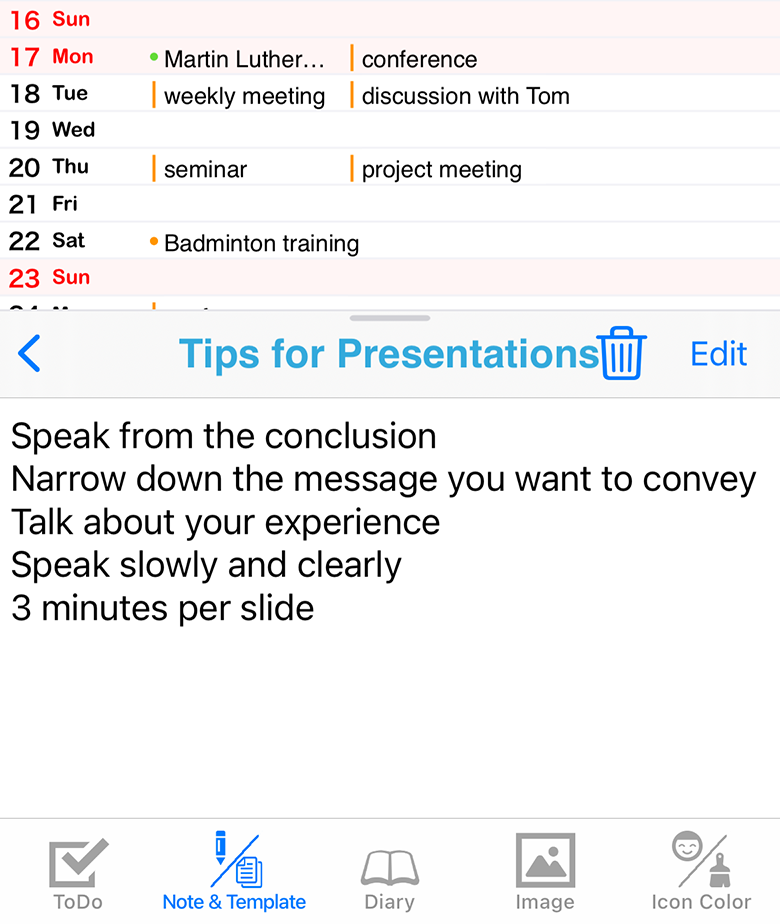The image size is (780, 924).
Task: Open Badminton training on Saturday 22
Action: coord(261,244)
